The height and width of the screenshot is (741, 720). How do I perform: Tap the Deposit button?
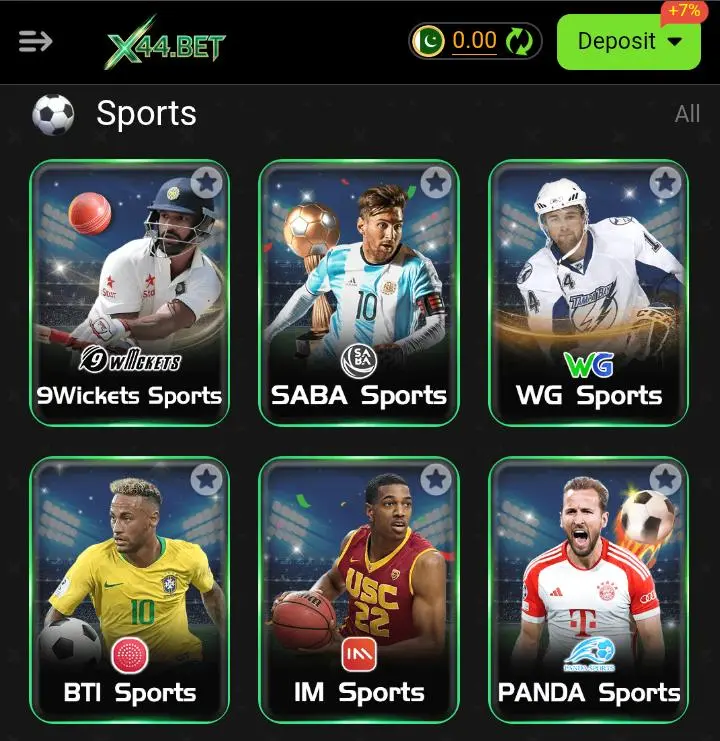coord(630,41)
